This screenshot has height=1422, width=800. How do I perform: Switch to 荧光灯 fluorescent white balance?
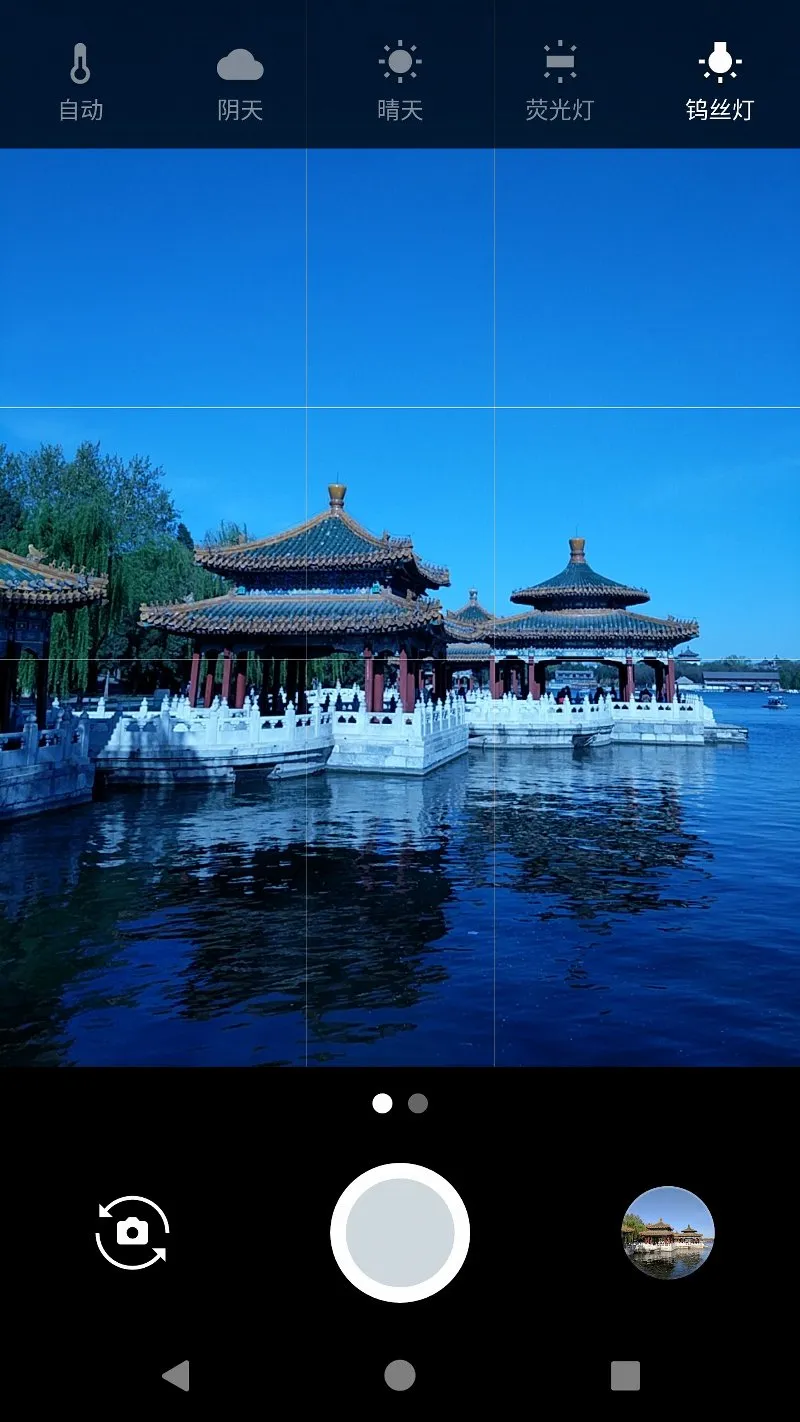(x=560, y=82)
